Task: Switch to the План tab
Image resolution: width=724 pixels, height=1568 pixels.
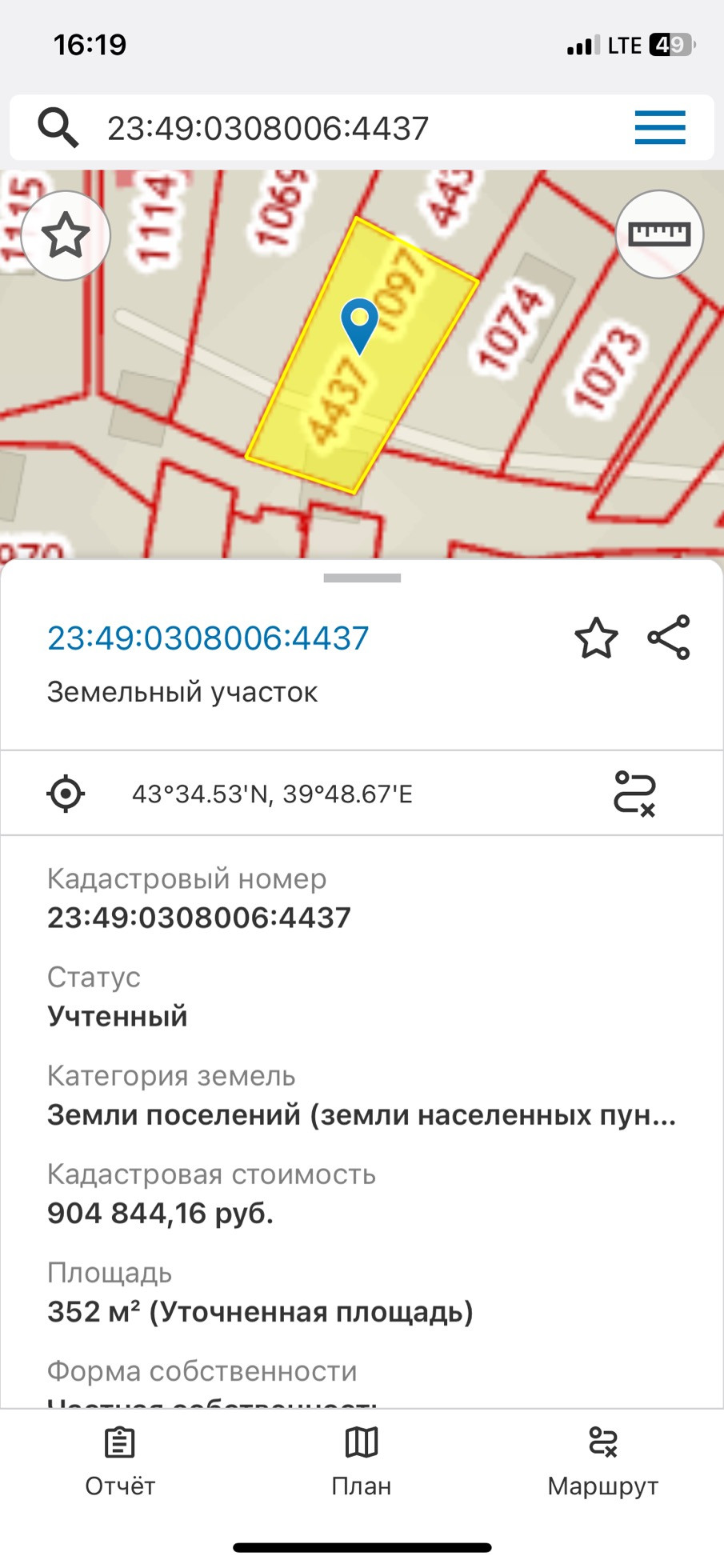Action: [362, 1463]
